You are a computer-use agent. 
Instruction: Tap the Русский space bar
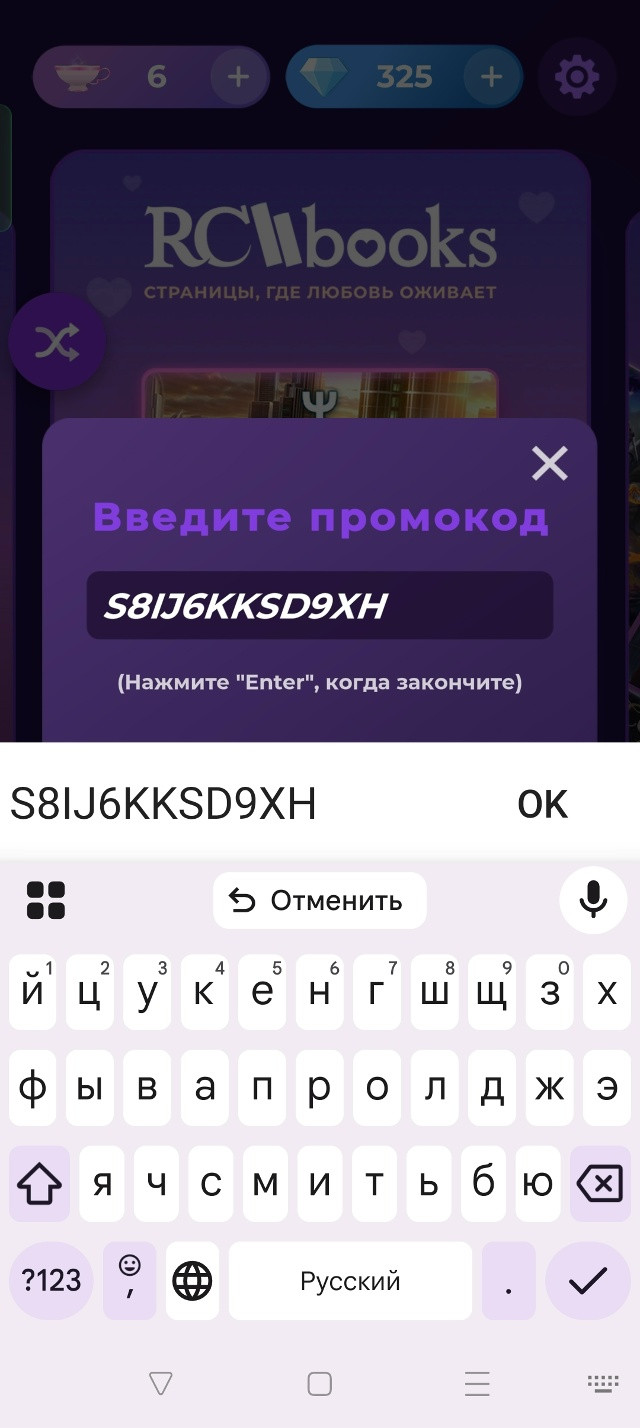click(x=350, y=1281)
